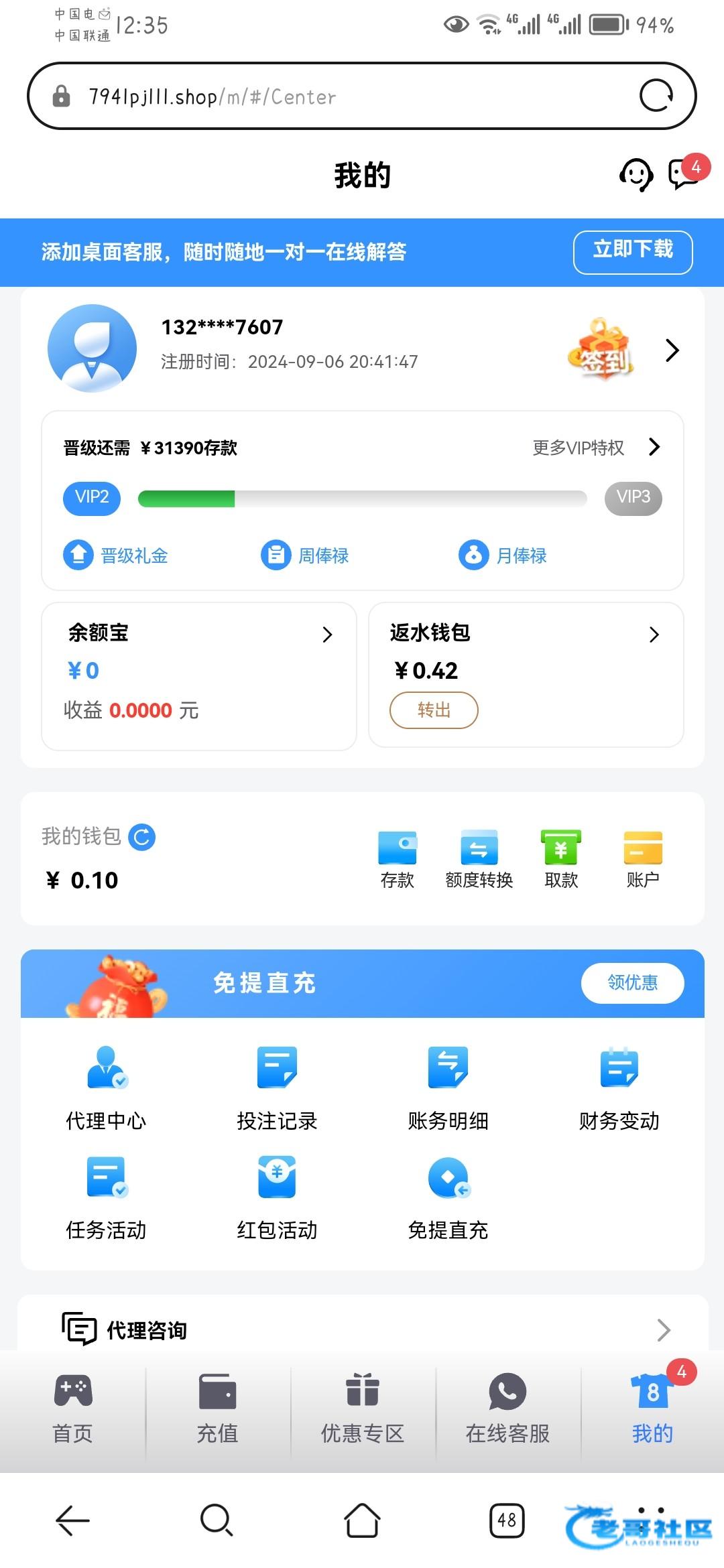Image resolution: width=724 pixels, height=1568 pixels.
Task: Select 晋级礼金 bonus
Action: coord(116,556)
